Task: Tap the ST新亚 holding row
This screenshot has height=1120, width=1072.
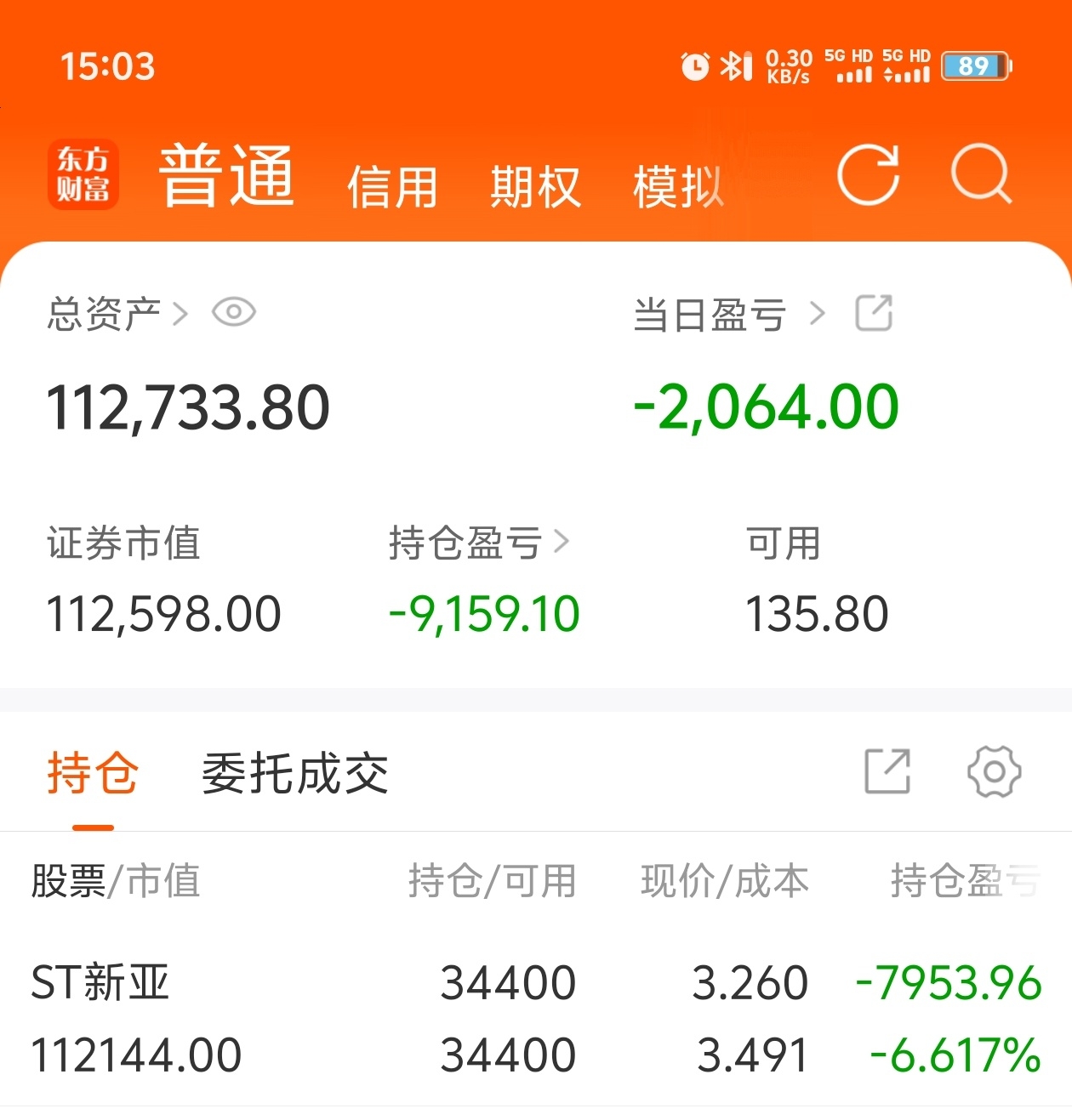Action: 340,1016
